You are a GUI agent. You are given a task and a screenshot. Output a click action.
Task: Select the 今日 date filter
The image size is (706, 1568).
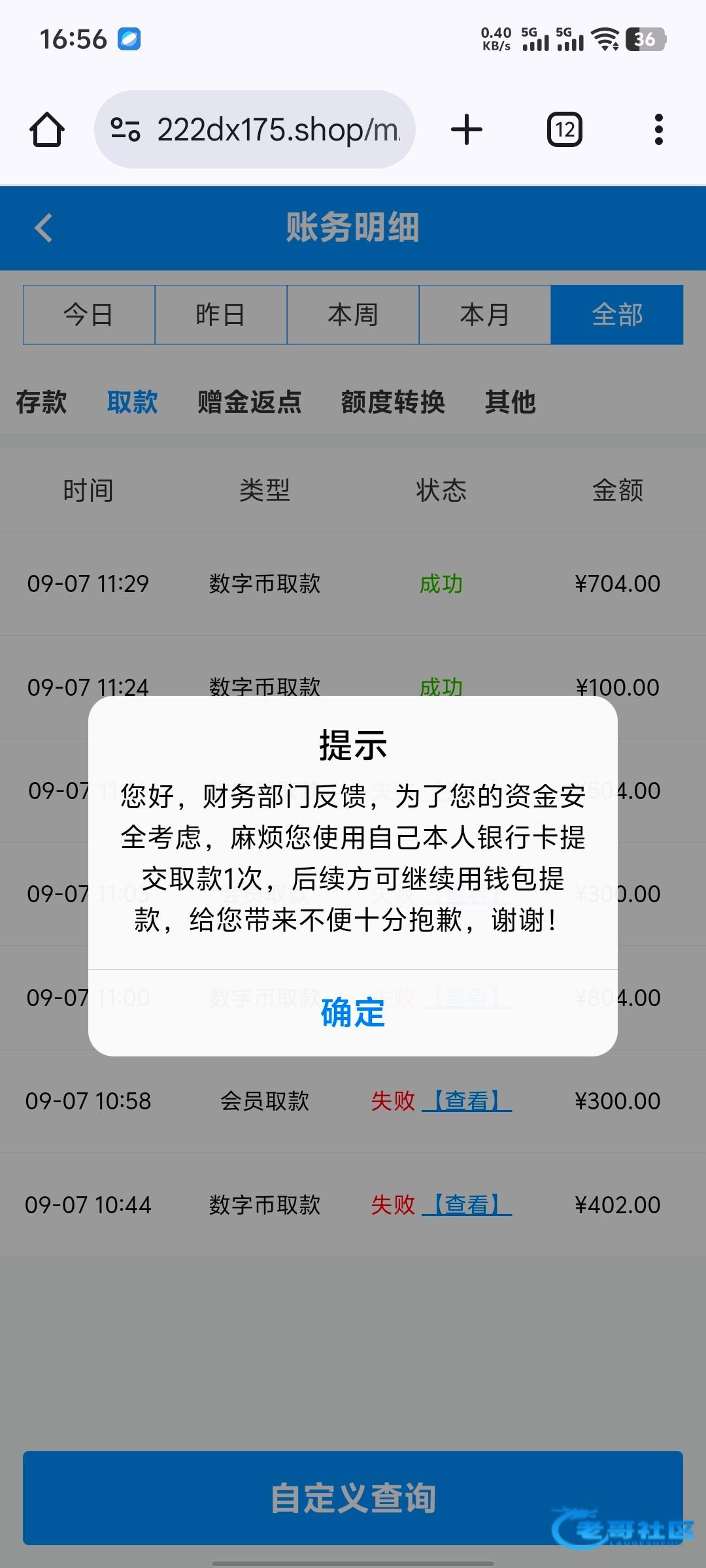tap(89, 315)
